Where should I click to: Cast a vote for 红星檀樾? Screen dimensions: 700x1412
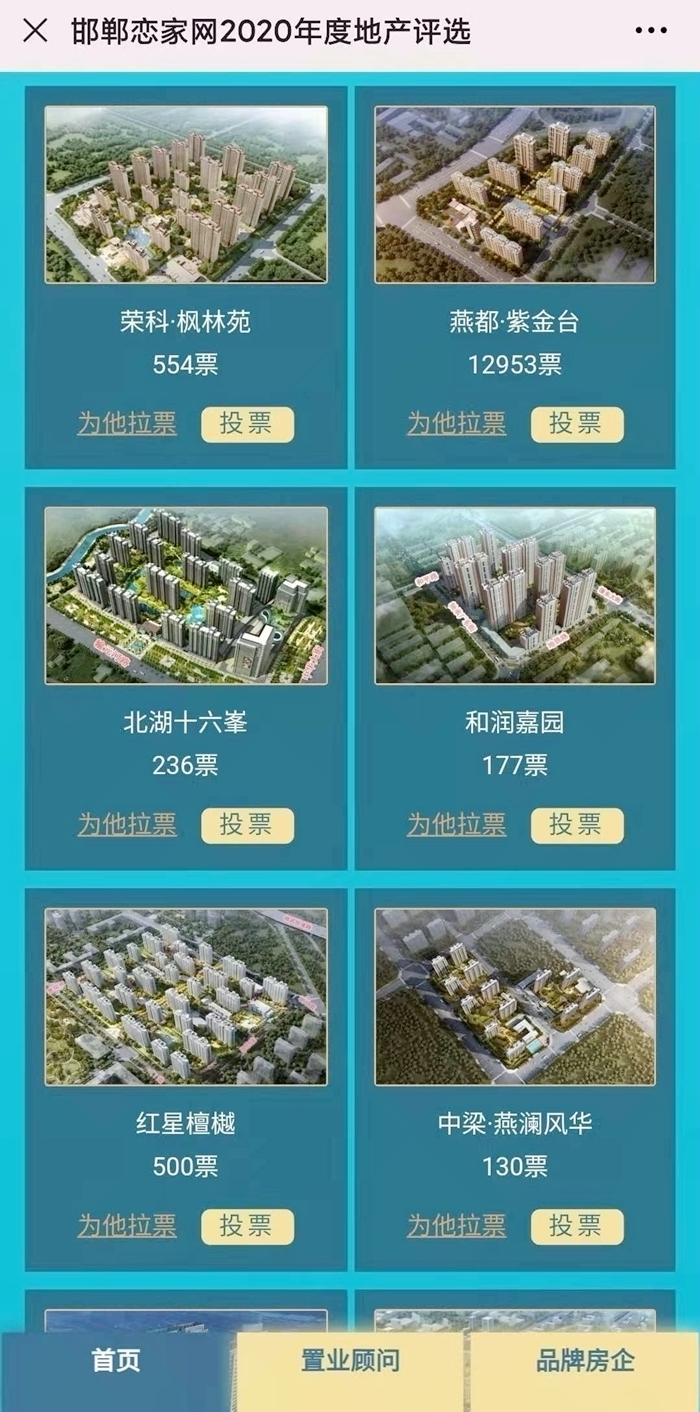[247, 1226]
